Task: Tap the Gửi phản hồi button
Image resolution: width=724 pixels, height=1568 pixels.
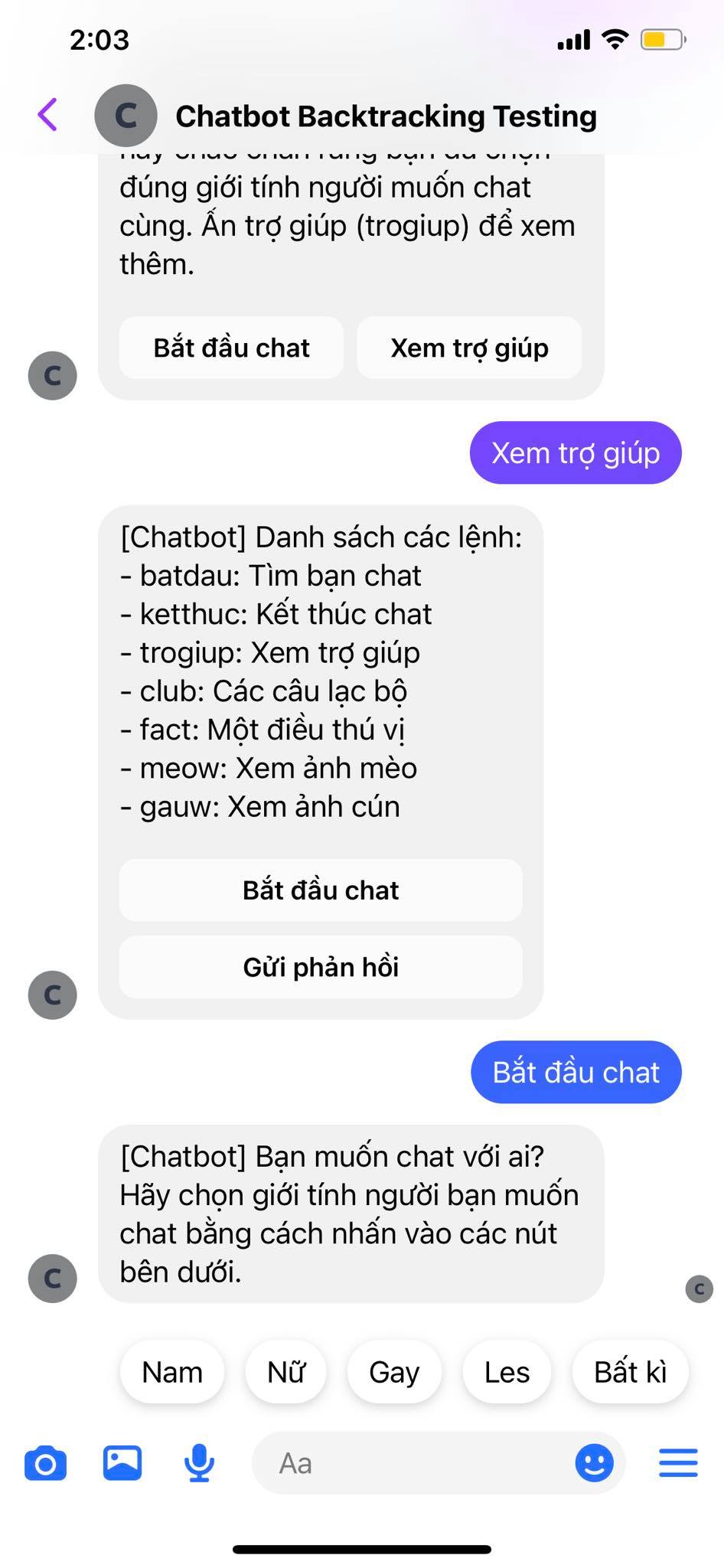Action: pyautogui.click(x=321, y=967)
